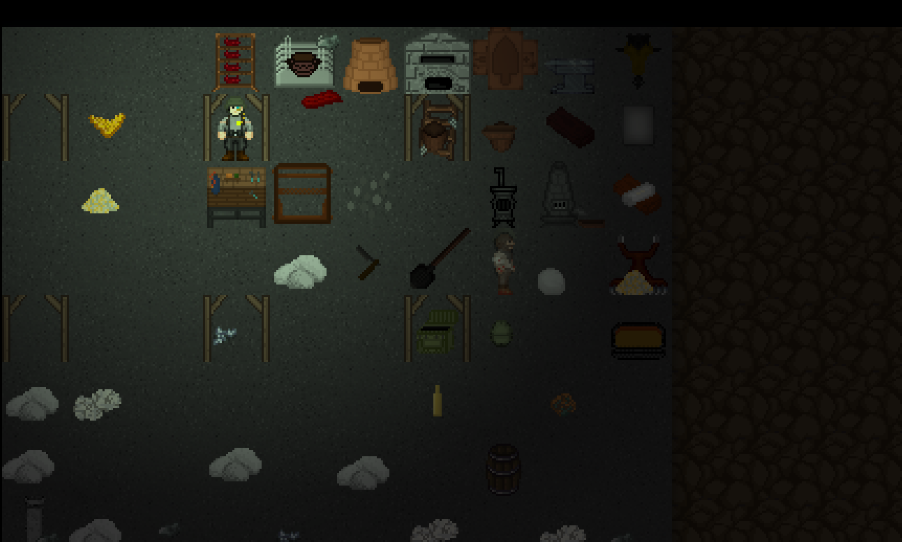Tap the meat drying rack
902x542 pixels.
coord(235,60)
